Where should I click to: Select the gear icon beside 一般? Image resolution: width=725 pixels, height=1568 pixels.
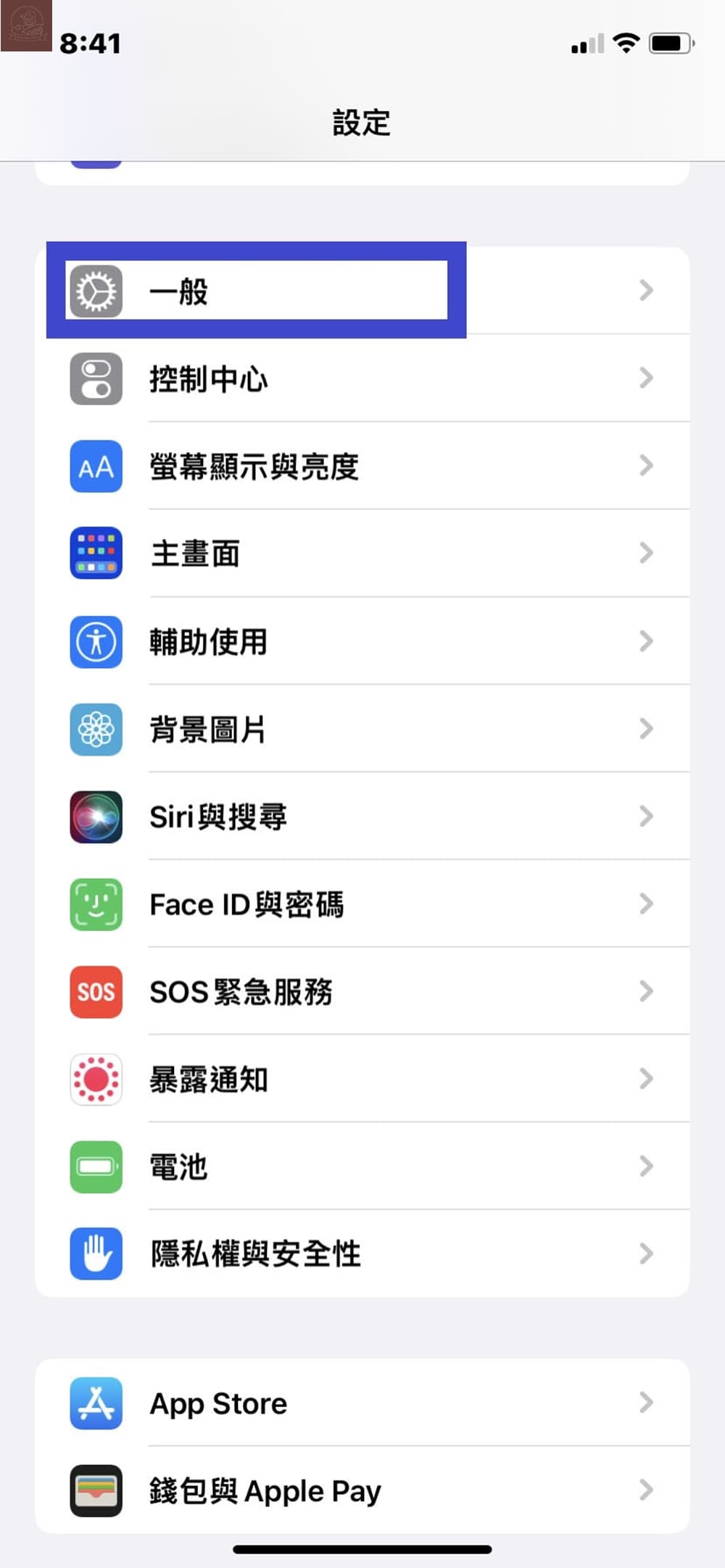95,290
